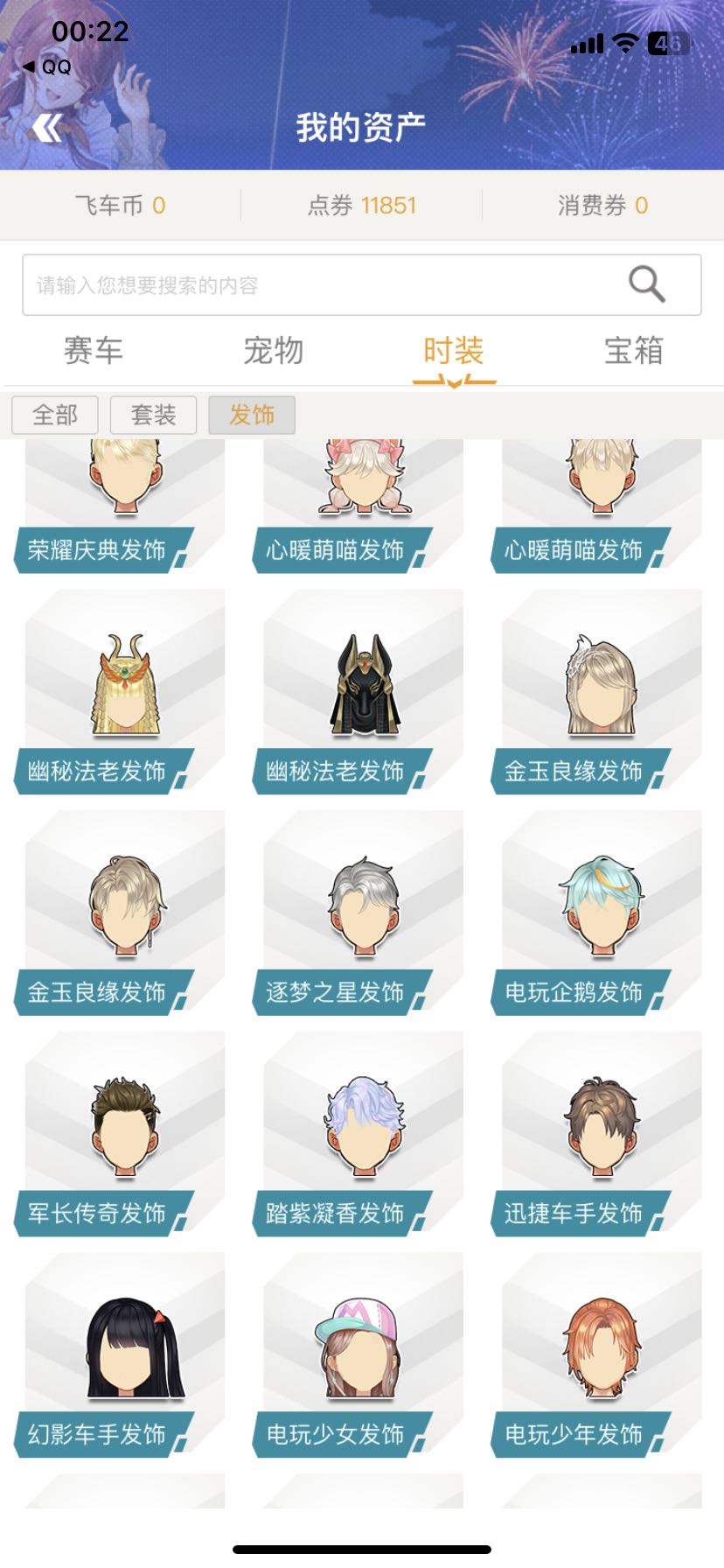The height and width of the screenshot is (1568, 724).
Task: Open the black jackal 幽秘法老发饰 item
Action: pyautogui.click(x=363, y=692)
